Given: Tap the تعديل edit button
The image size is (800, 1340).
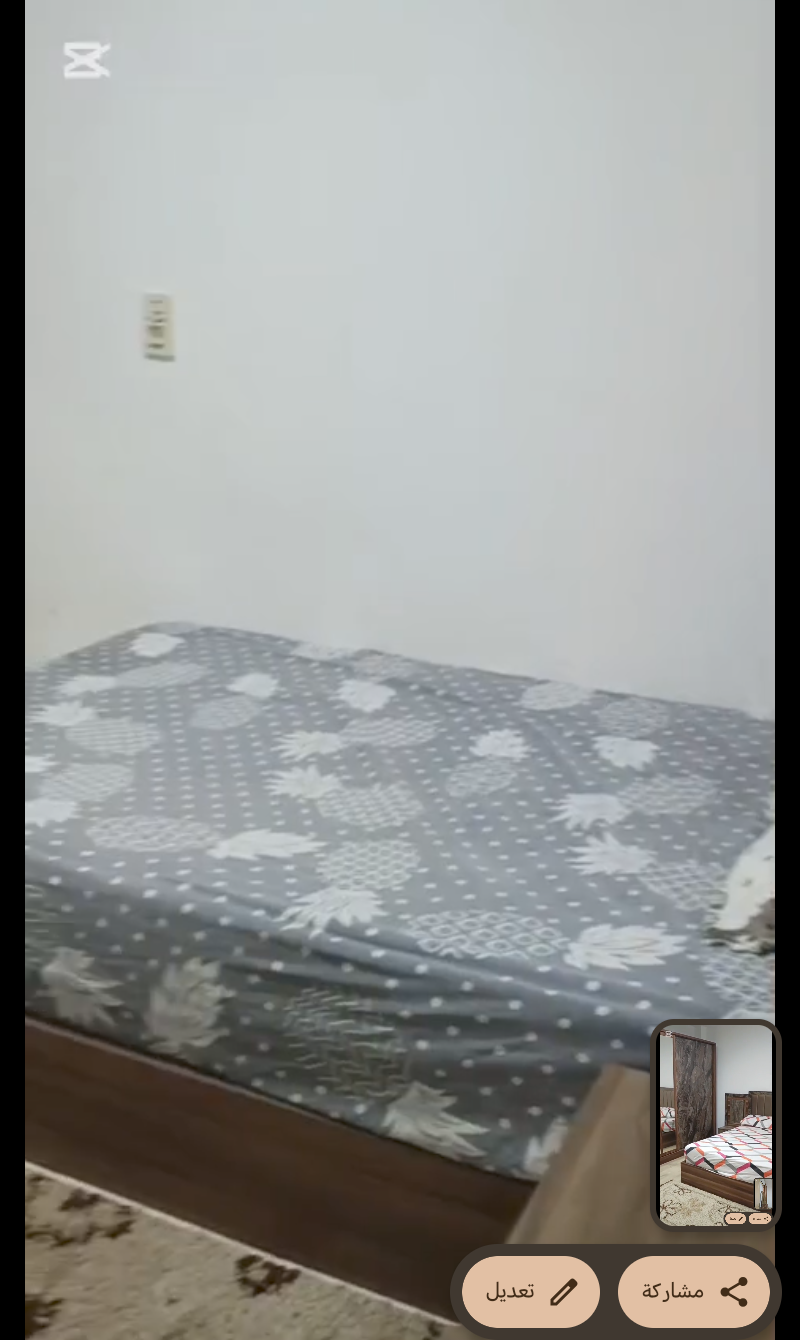Looking at the screenshot, I should pyautogui.click(x=531, y=1291).
